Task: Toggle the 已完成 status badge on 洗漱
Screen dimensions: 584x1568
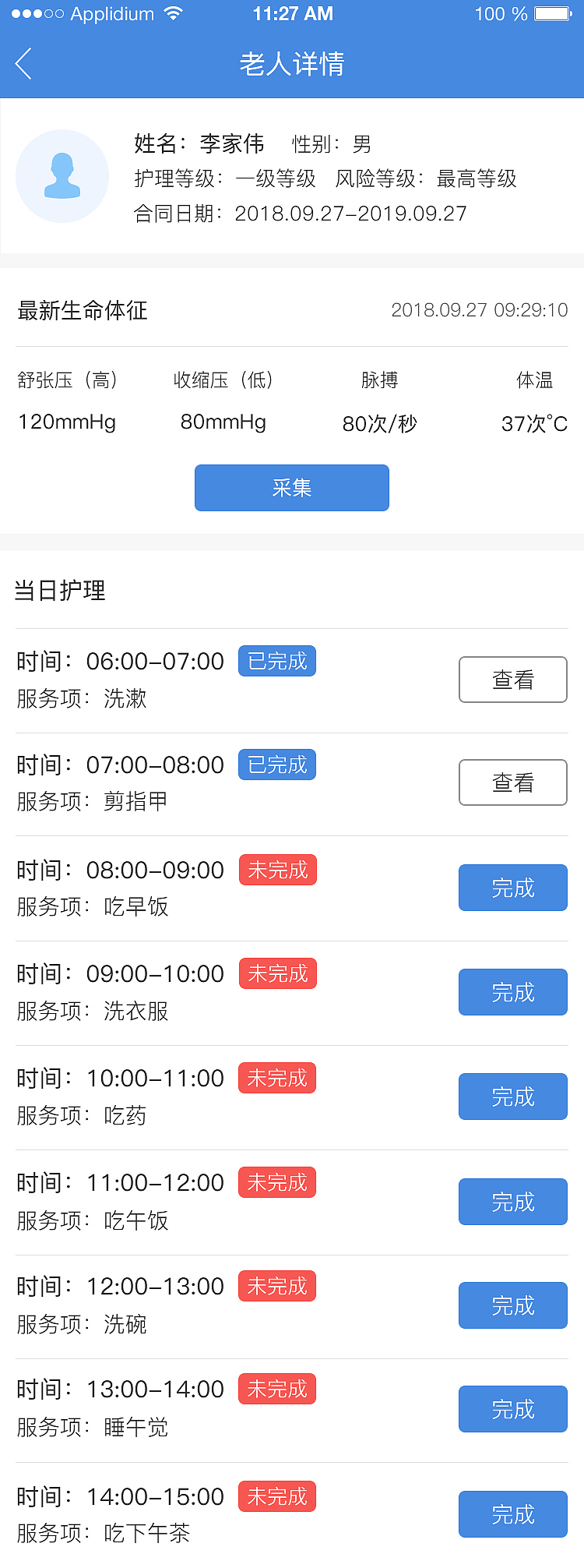Action: pyautogui.click(x=276, y=660)
